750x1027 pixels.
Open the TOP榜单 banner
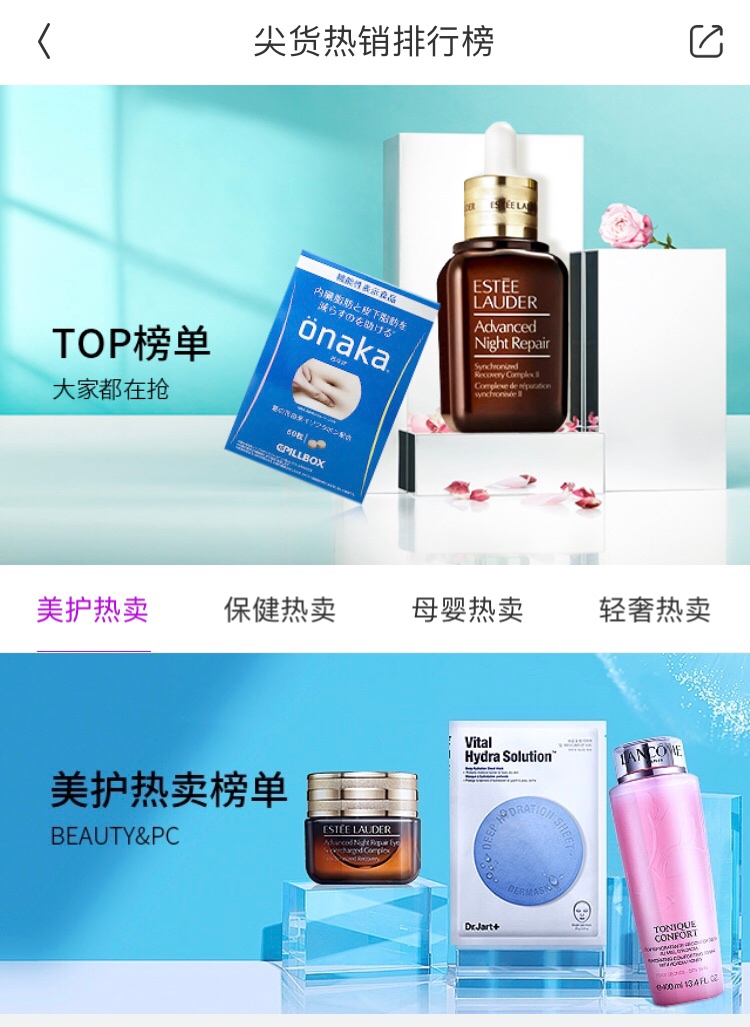click(374, 325)
